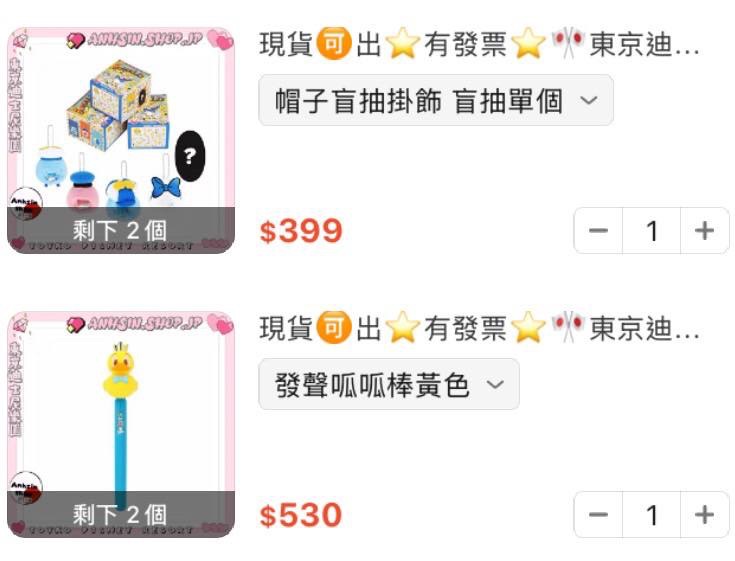Increase quantity of the $399 item

[x=705, y=231]
